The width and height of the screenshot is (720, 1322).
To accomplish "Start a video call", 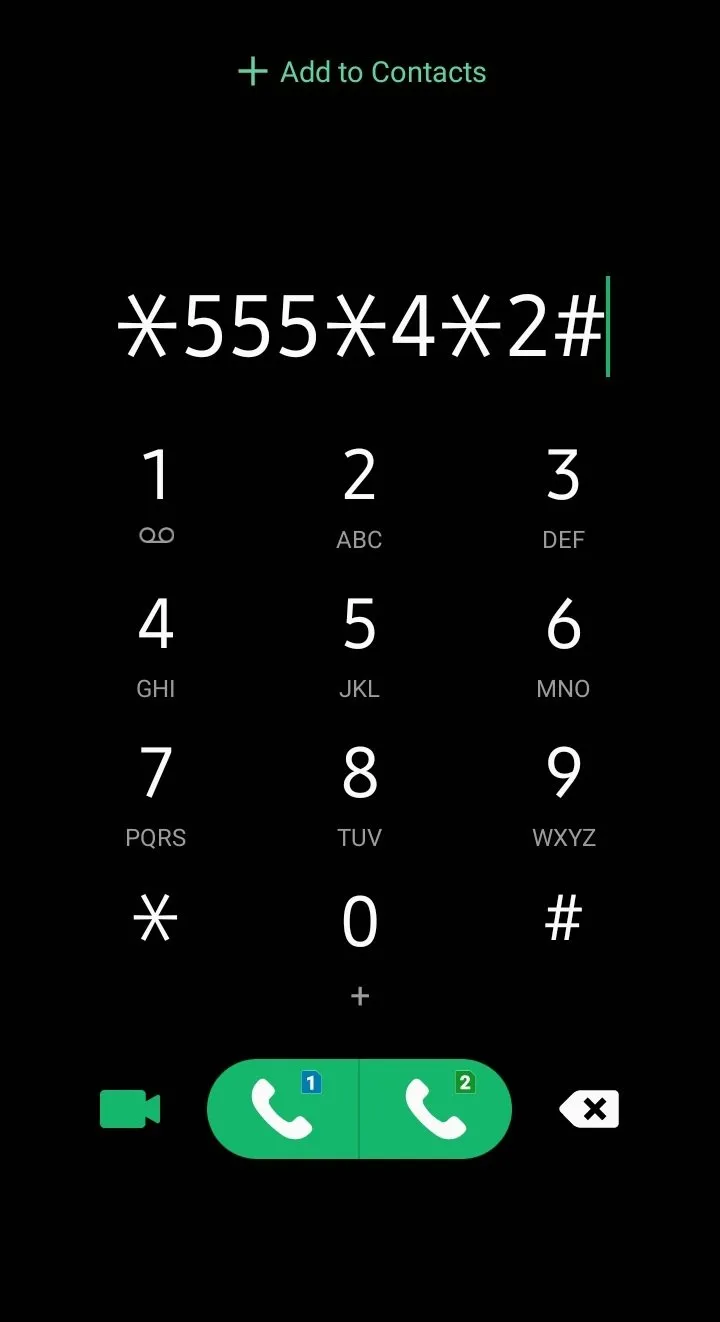I will (x=130, y=1109).
